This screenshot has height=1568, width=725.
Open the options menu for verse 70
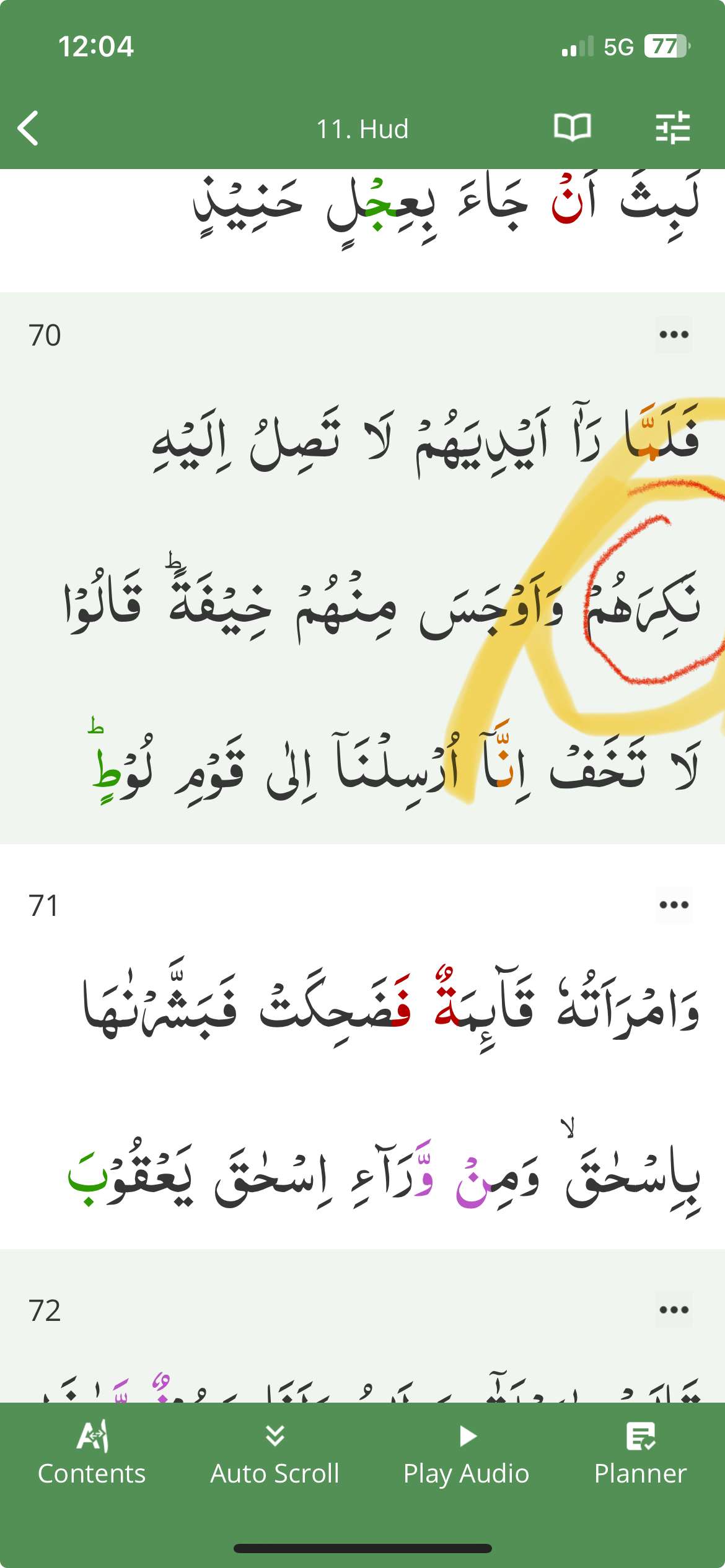pos(674,335)
